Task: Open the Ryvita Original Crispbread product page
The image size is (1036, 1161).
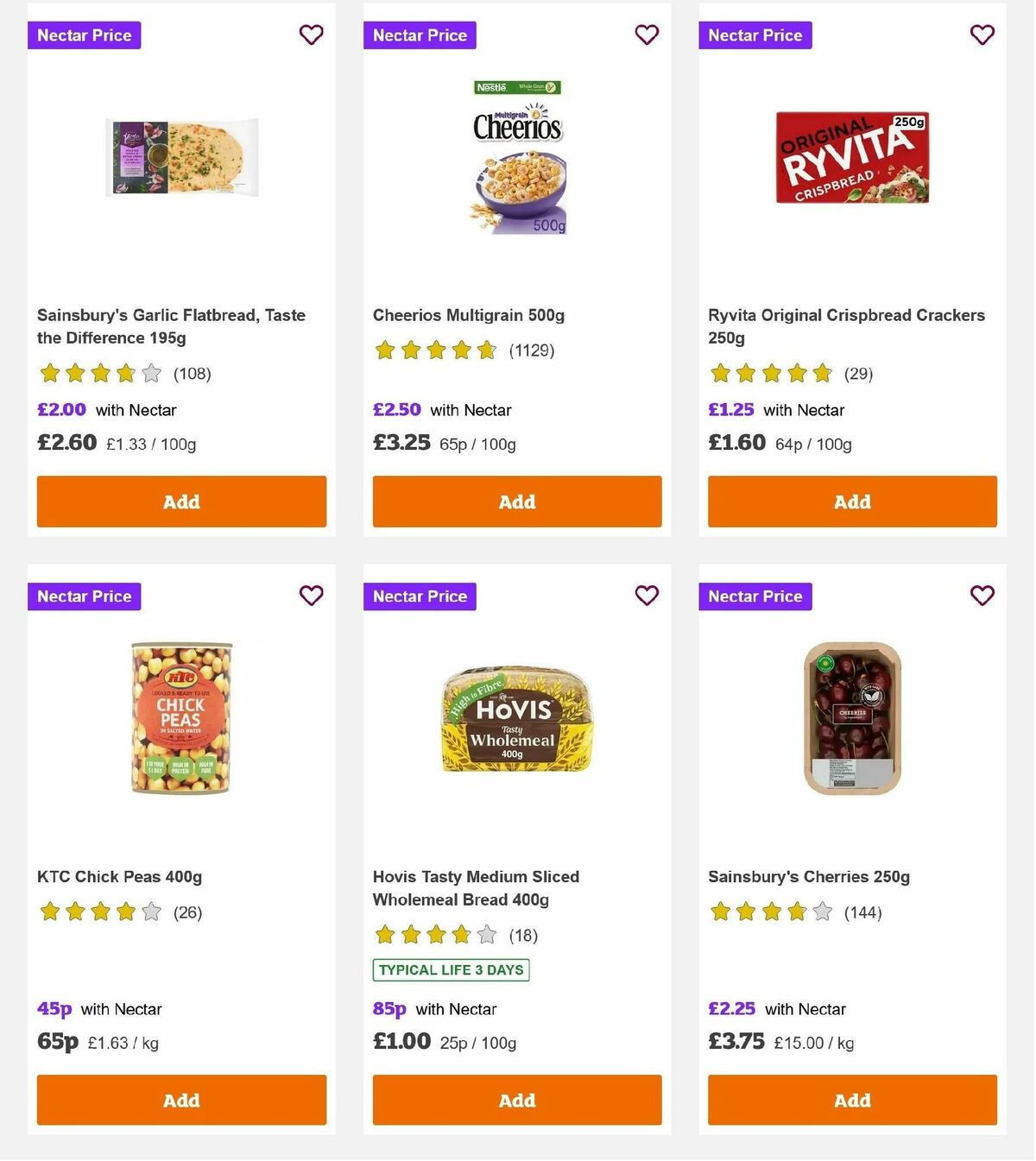Action: pyautogui.click(x=845, y=326)
